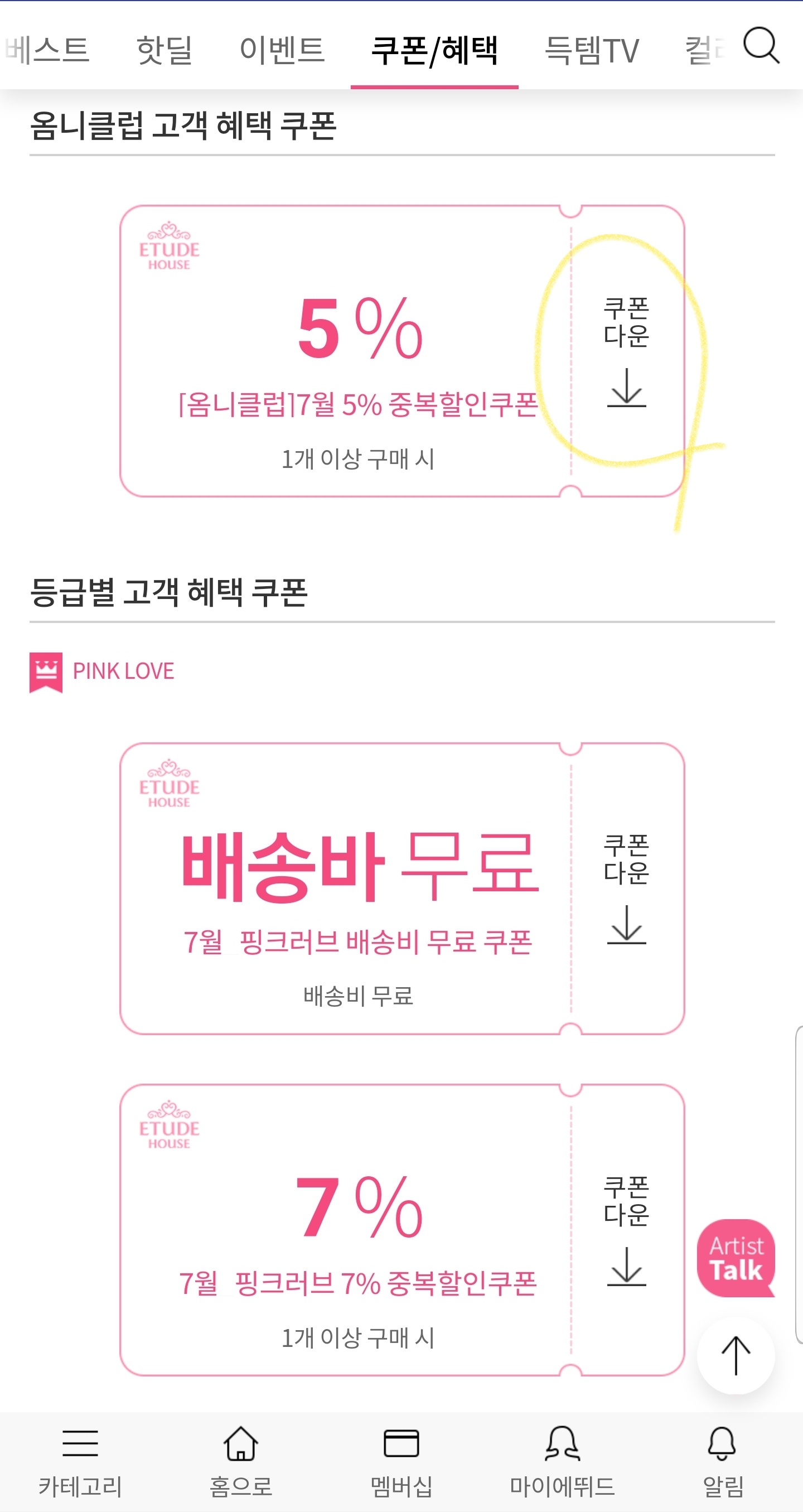803x1512 pixels.
Task: Open 마이에뛰드 page
Action: point(562,1461)
